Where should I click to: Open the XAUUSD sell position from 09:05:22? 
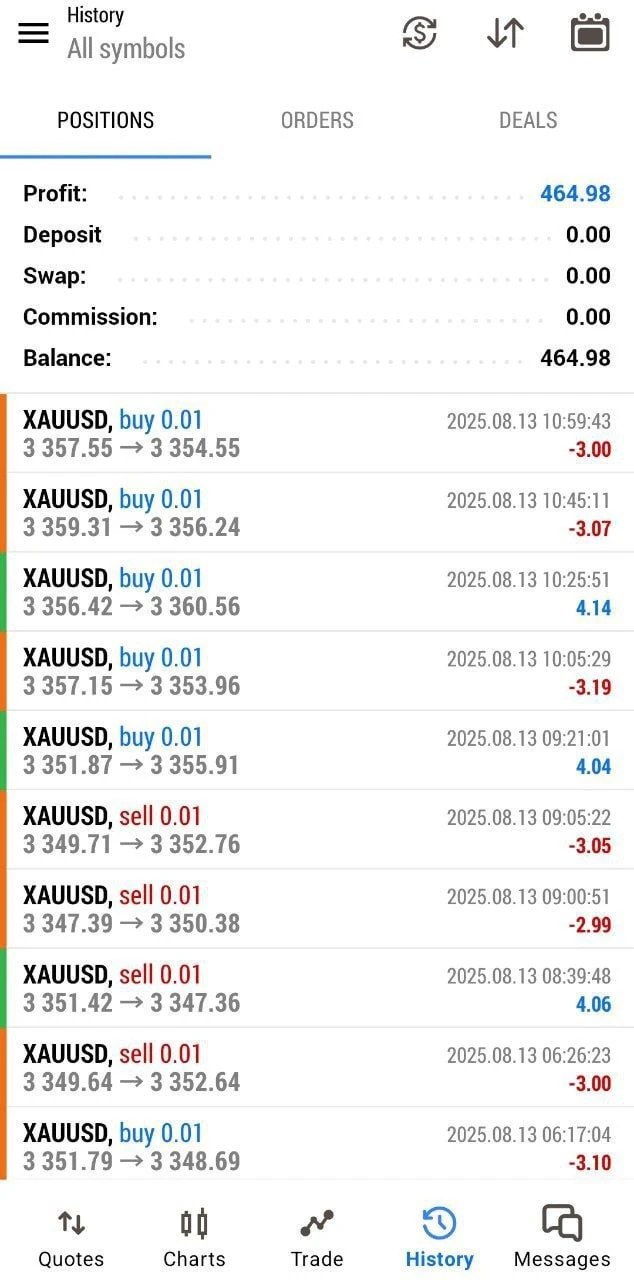tap(317, 830)
